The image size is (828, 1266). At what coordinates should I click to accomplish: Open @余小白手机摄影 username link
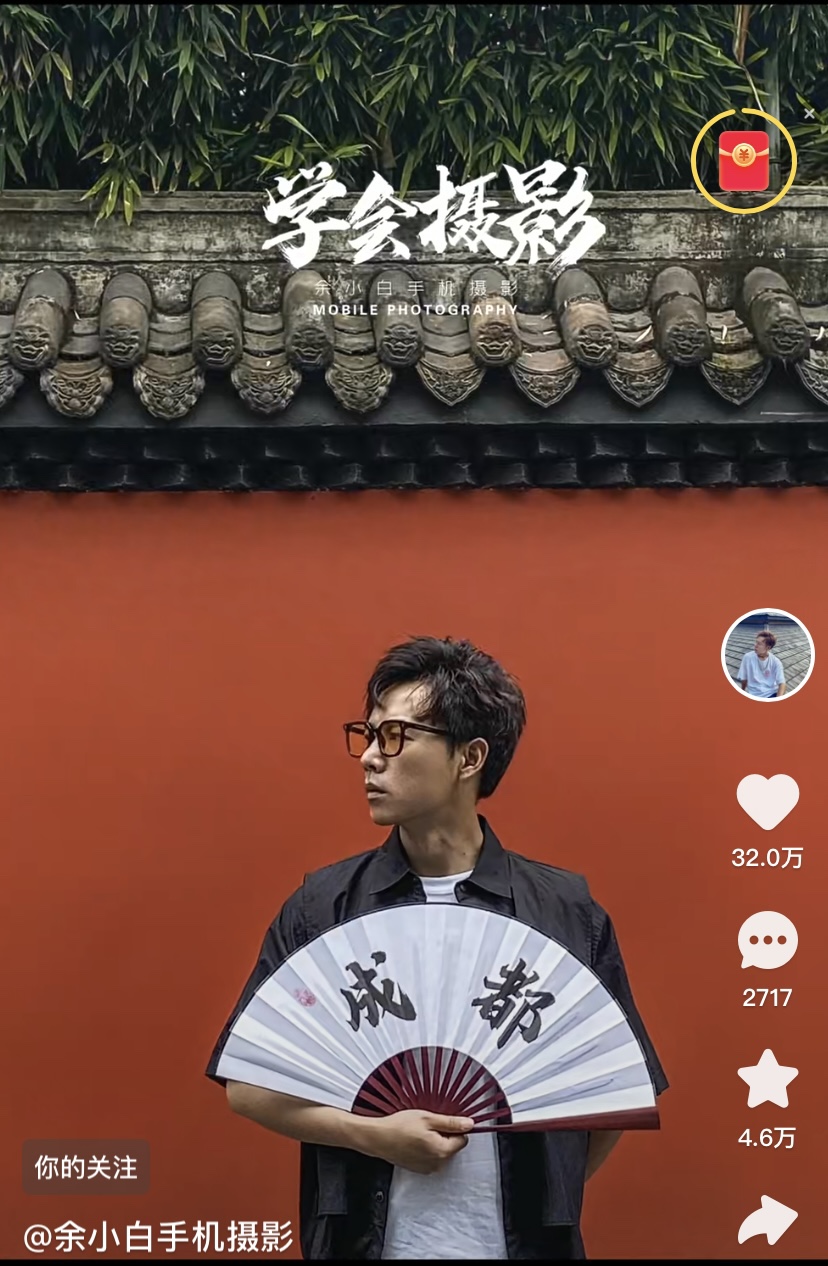pos(158,1237)
